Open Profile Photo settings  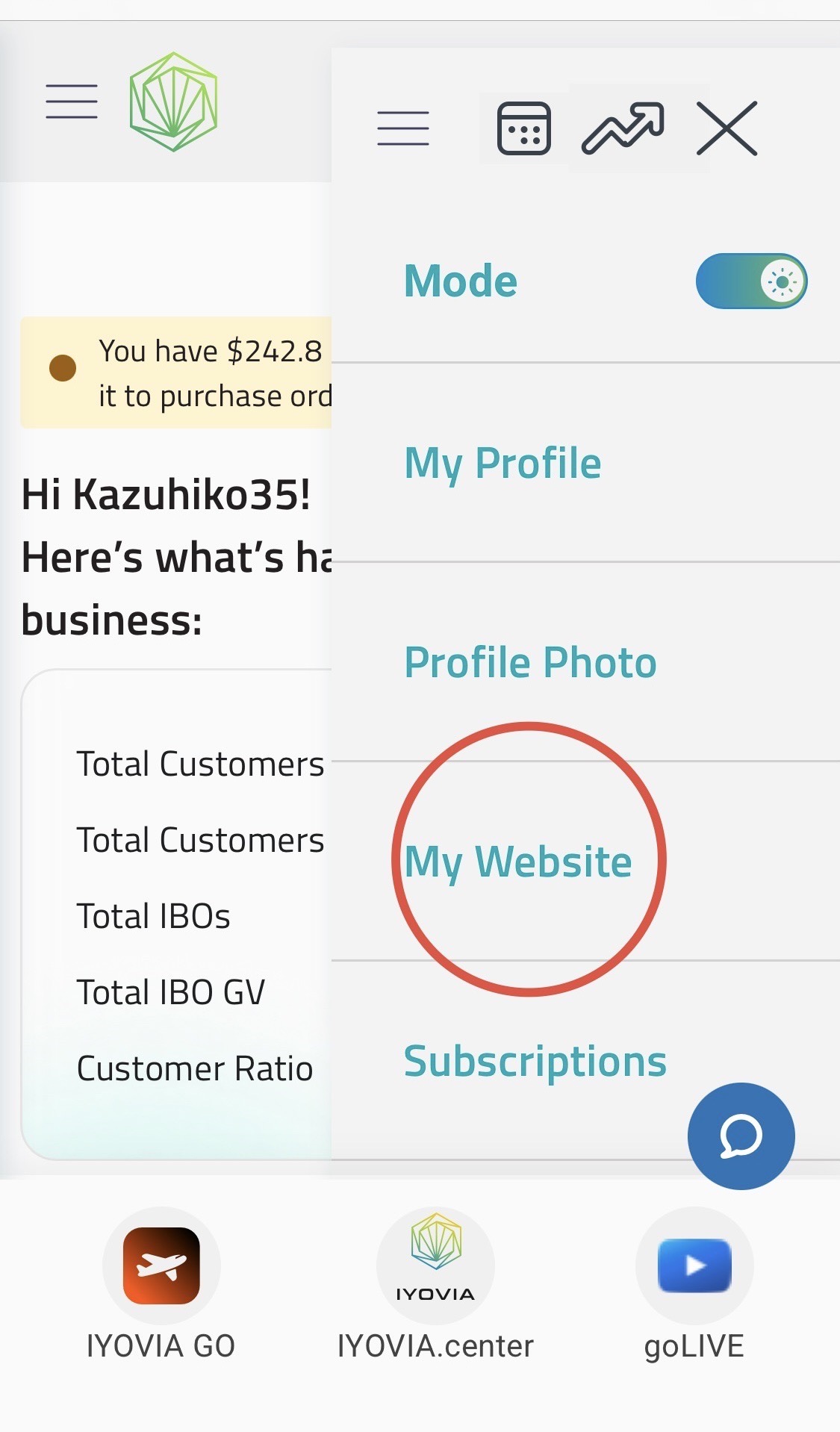click(x=530, y=662)
